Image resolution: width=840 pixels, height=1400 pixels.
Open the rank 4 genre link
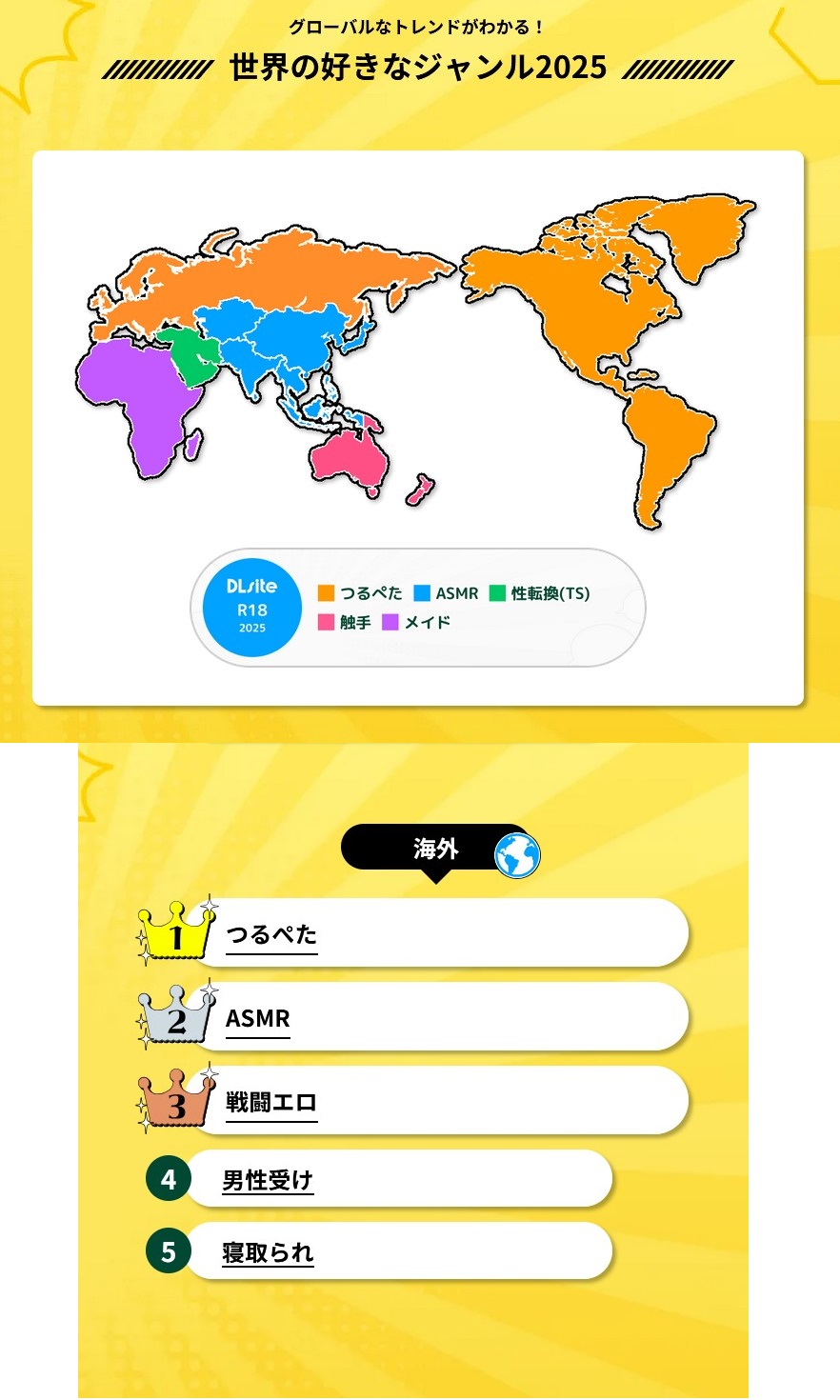(268, 1181)
